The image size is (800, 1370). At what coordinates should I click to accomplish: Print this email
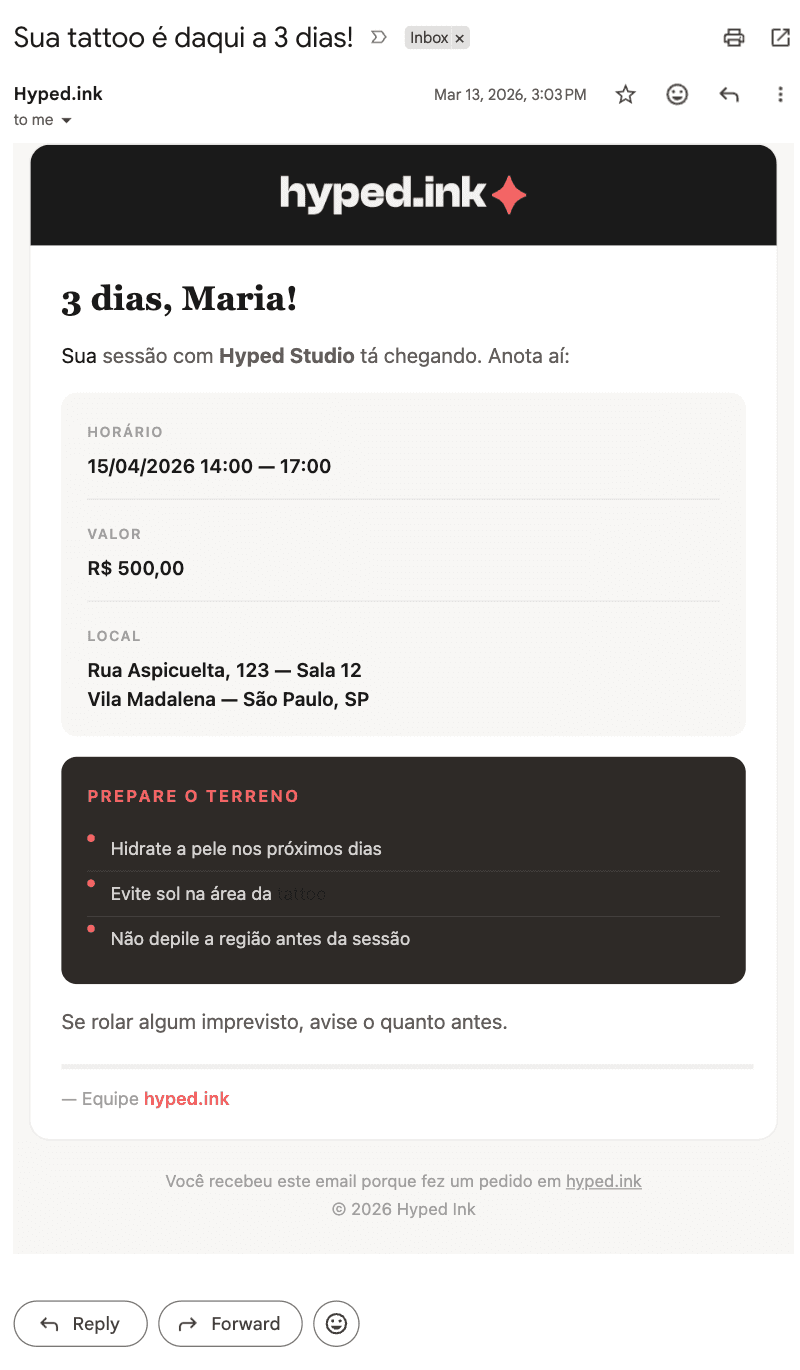[x=735, y=37]
